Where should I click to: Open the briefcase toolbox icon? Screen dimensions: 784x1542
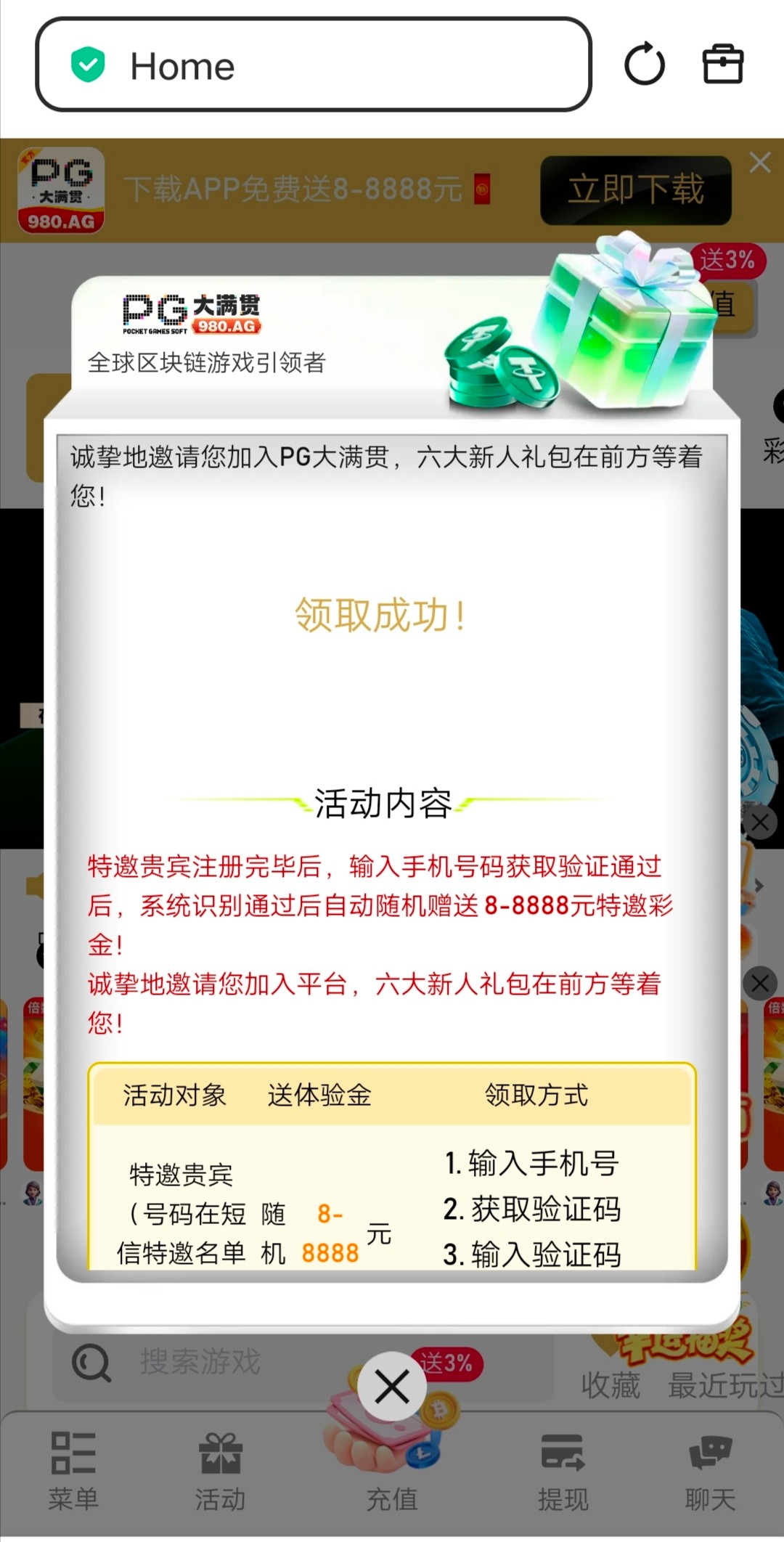click(723, 65)
